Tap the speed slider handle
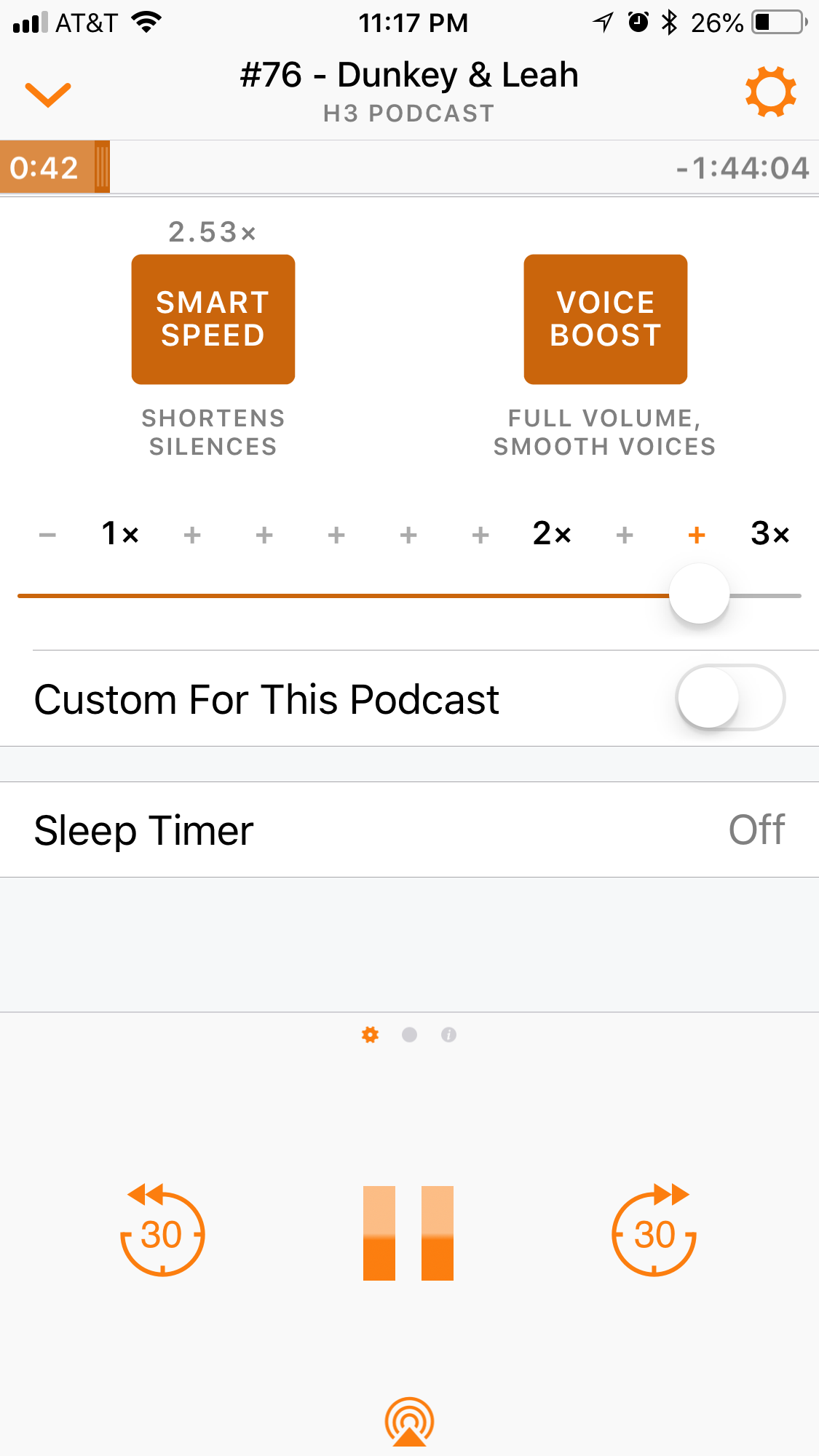Image resolution: width=819 pixels, height=1456 pixels. [x=699, y=594]
